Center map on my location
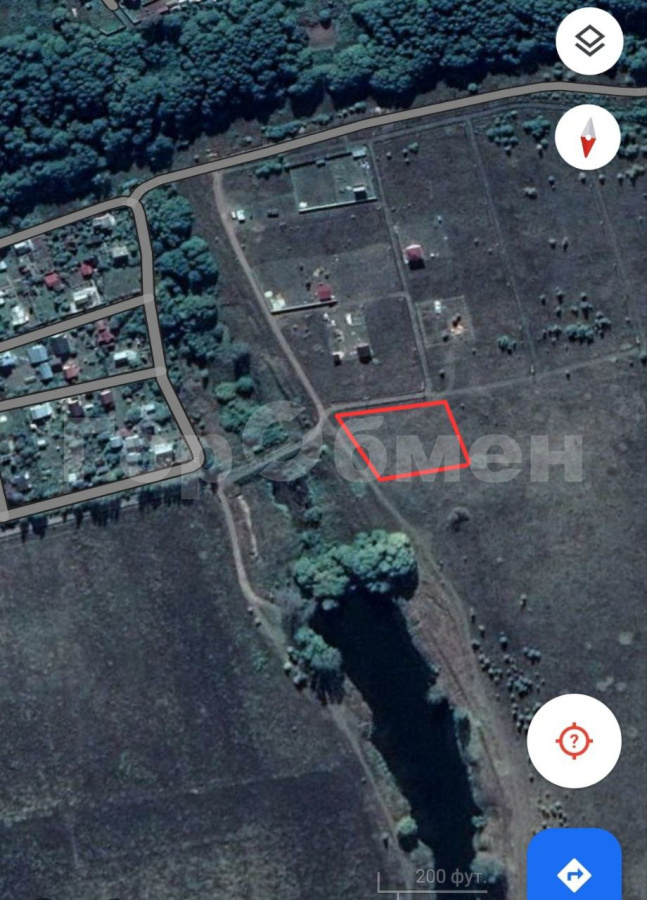This screenshot has height=900, width=647. tap(574, 741)
